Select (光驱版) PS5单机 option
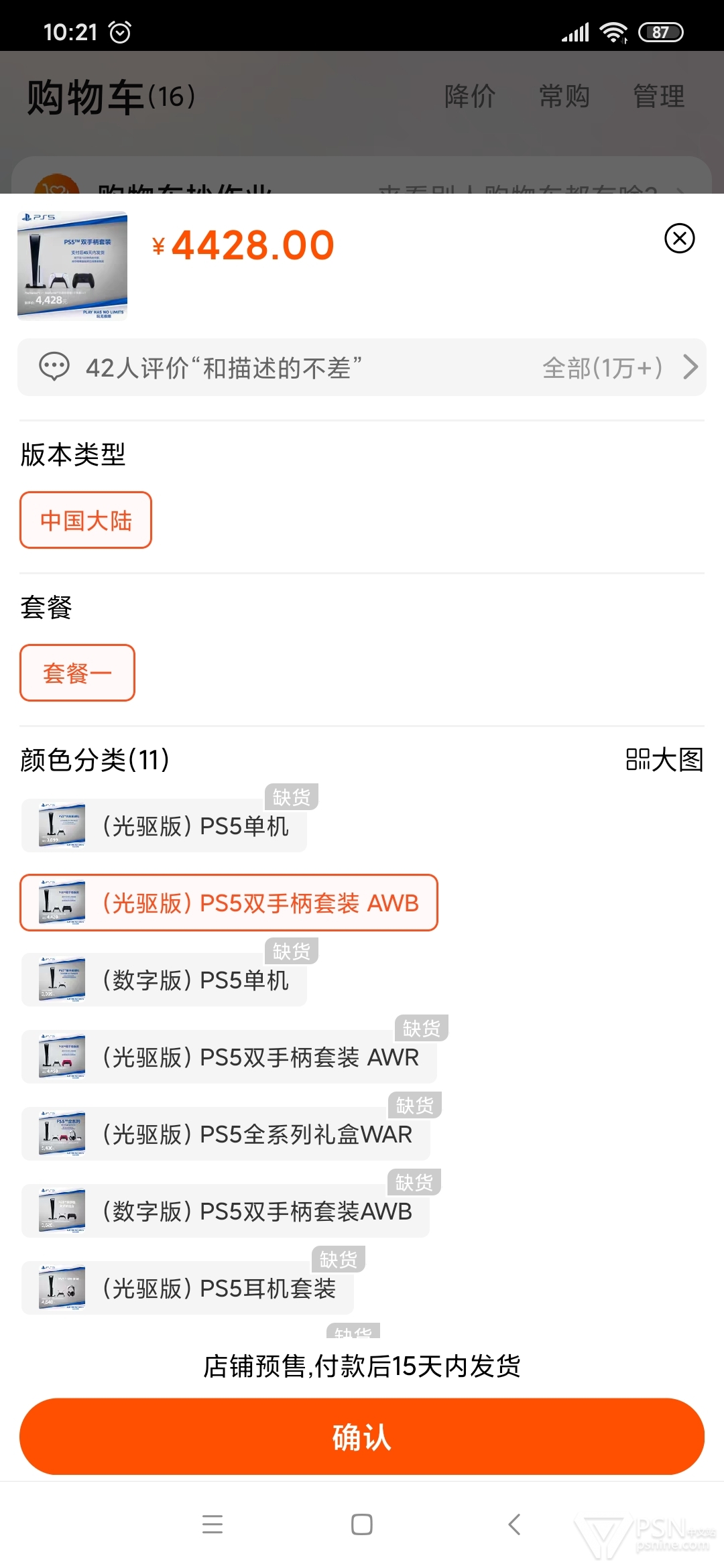 [164, 826]
